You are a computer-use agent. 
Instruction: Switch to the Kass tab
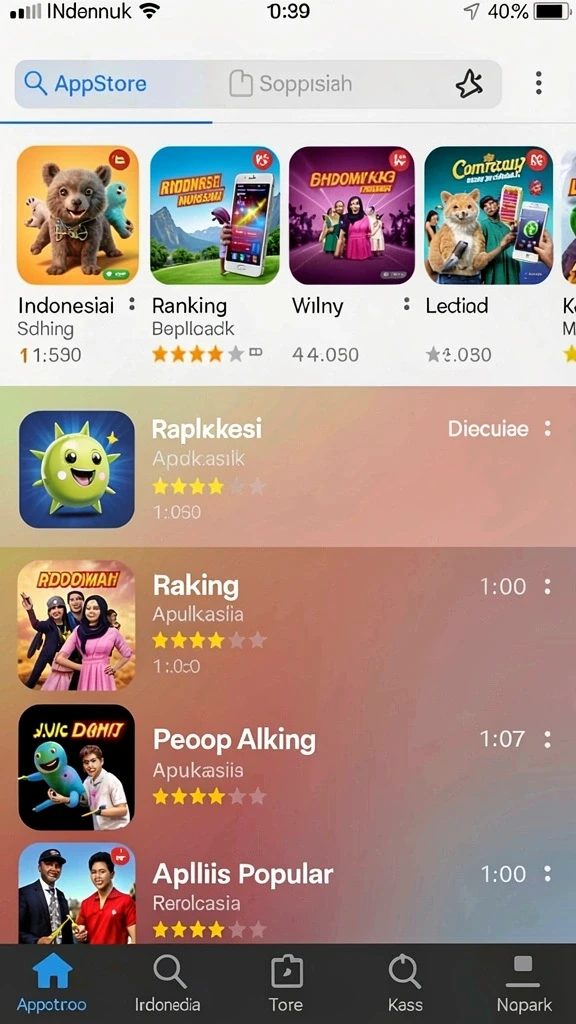click(405, 984)
